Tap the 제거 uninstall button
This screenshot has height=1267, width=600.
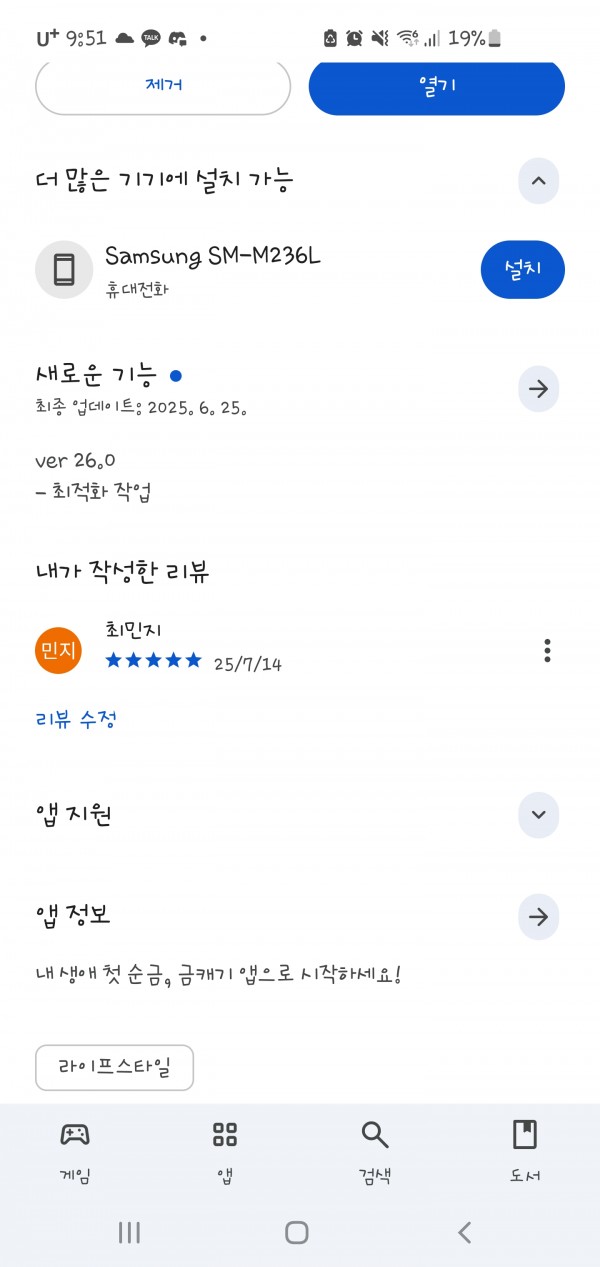tap(163, 87)
